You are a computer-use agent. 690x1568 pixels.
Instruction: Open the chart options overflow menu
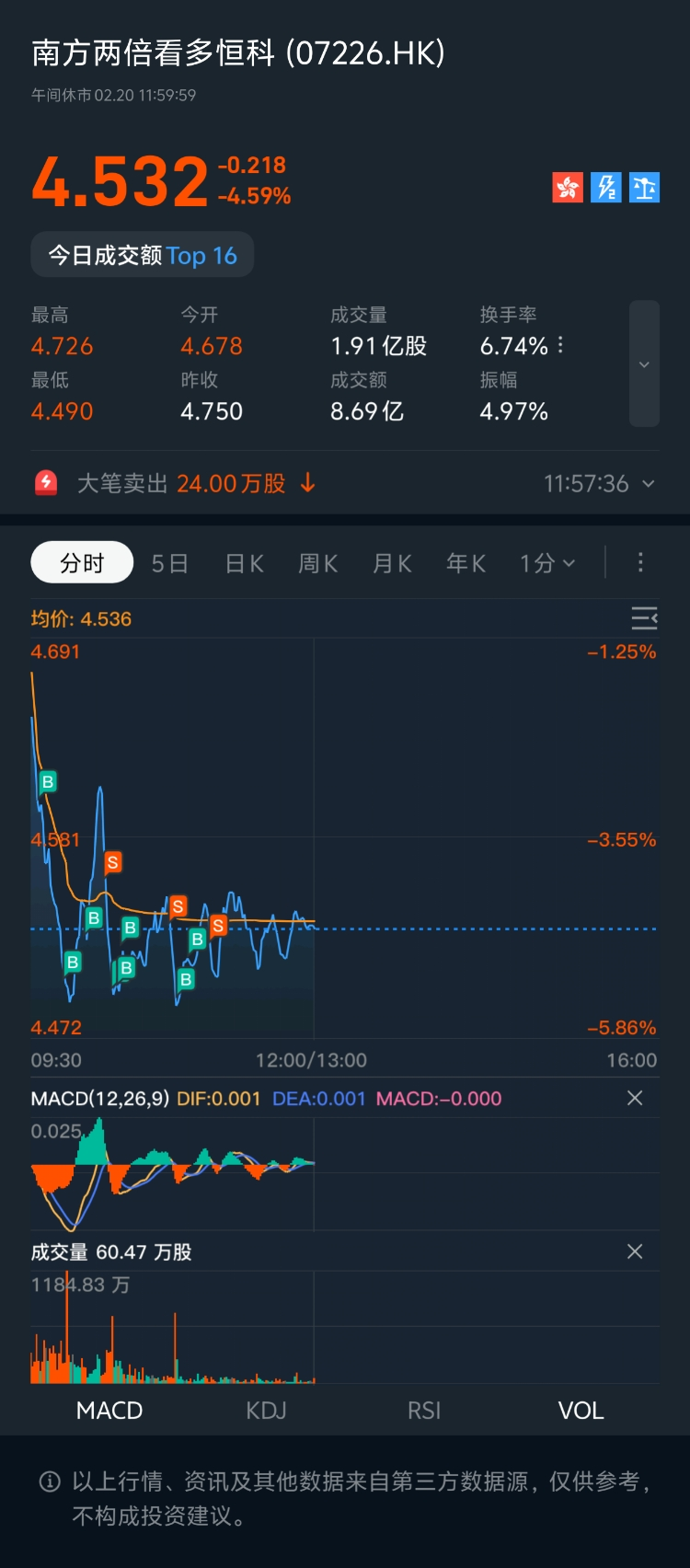click(640, 562)
